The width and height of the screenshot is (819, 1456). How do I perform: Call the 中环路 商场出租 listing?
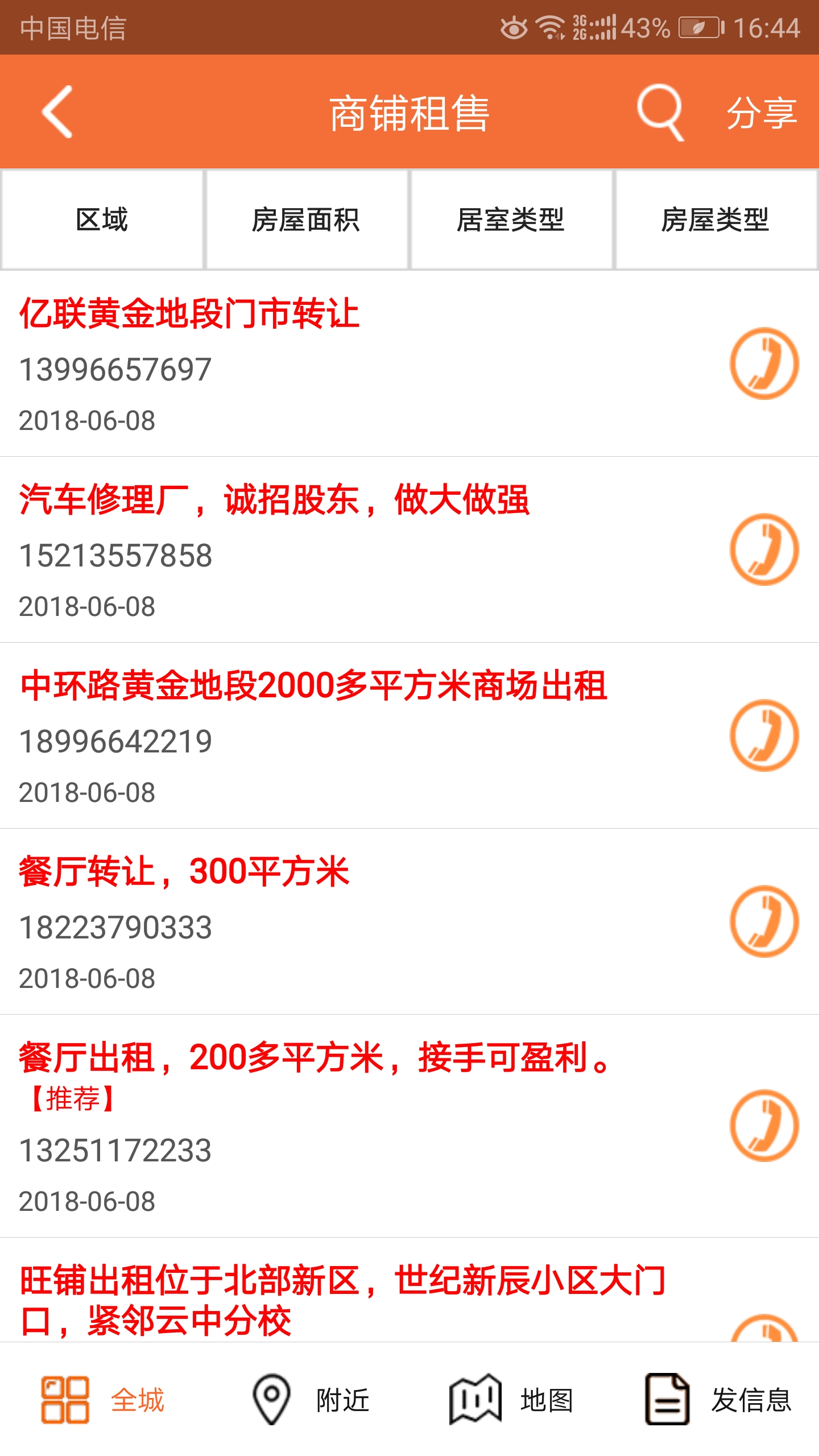click(764, 735)
